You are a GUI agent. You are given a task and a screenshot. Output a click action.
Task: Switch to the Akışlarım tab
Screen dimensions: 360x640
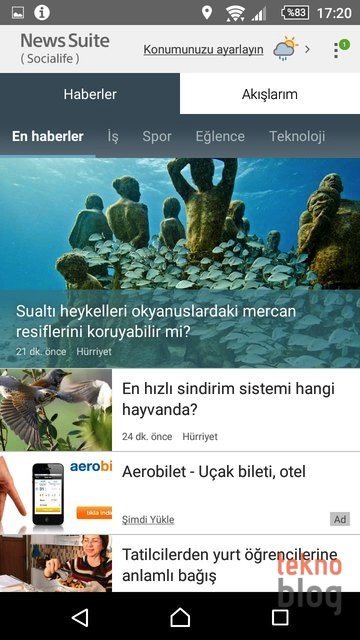(x=270, y=94)
